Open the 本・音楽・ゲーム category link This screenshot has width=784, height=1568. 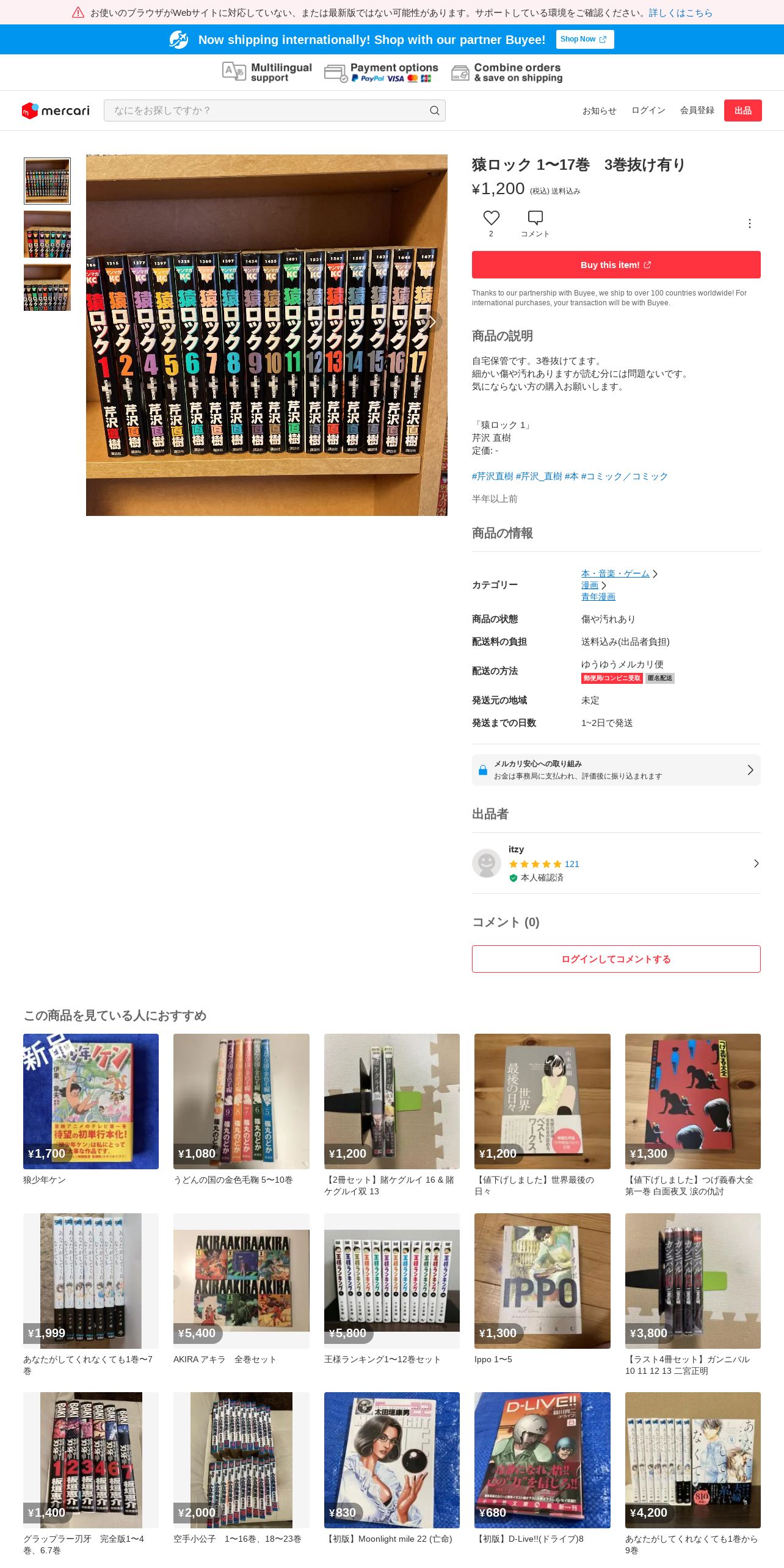click(615, 573)
